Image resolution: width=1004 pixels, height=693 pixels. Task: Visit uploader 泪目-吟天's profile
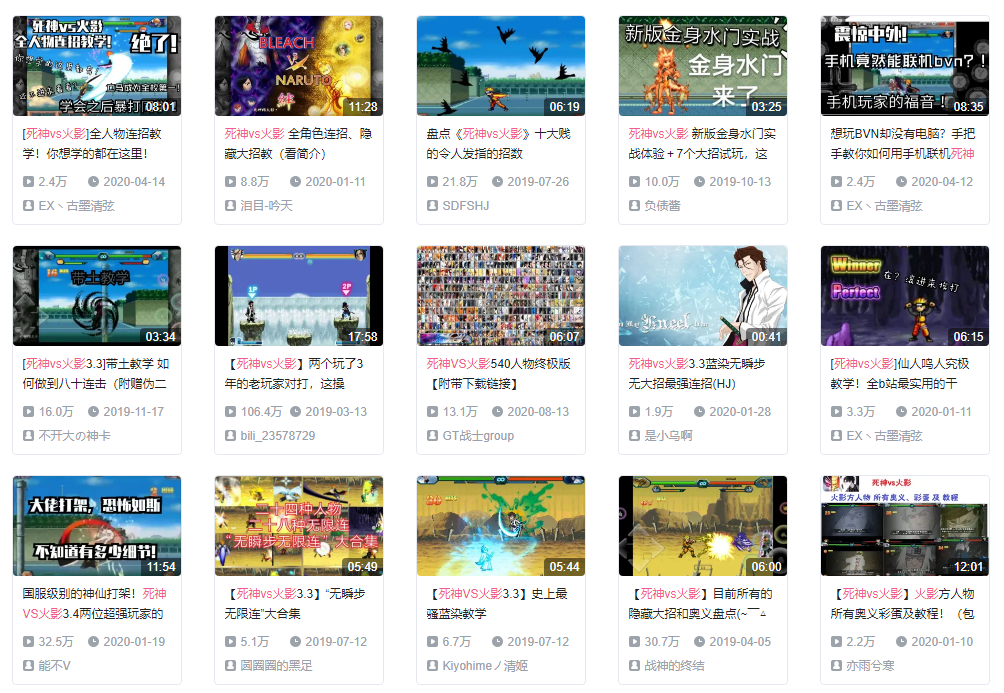click(267, 206)
